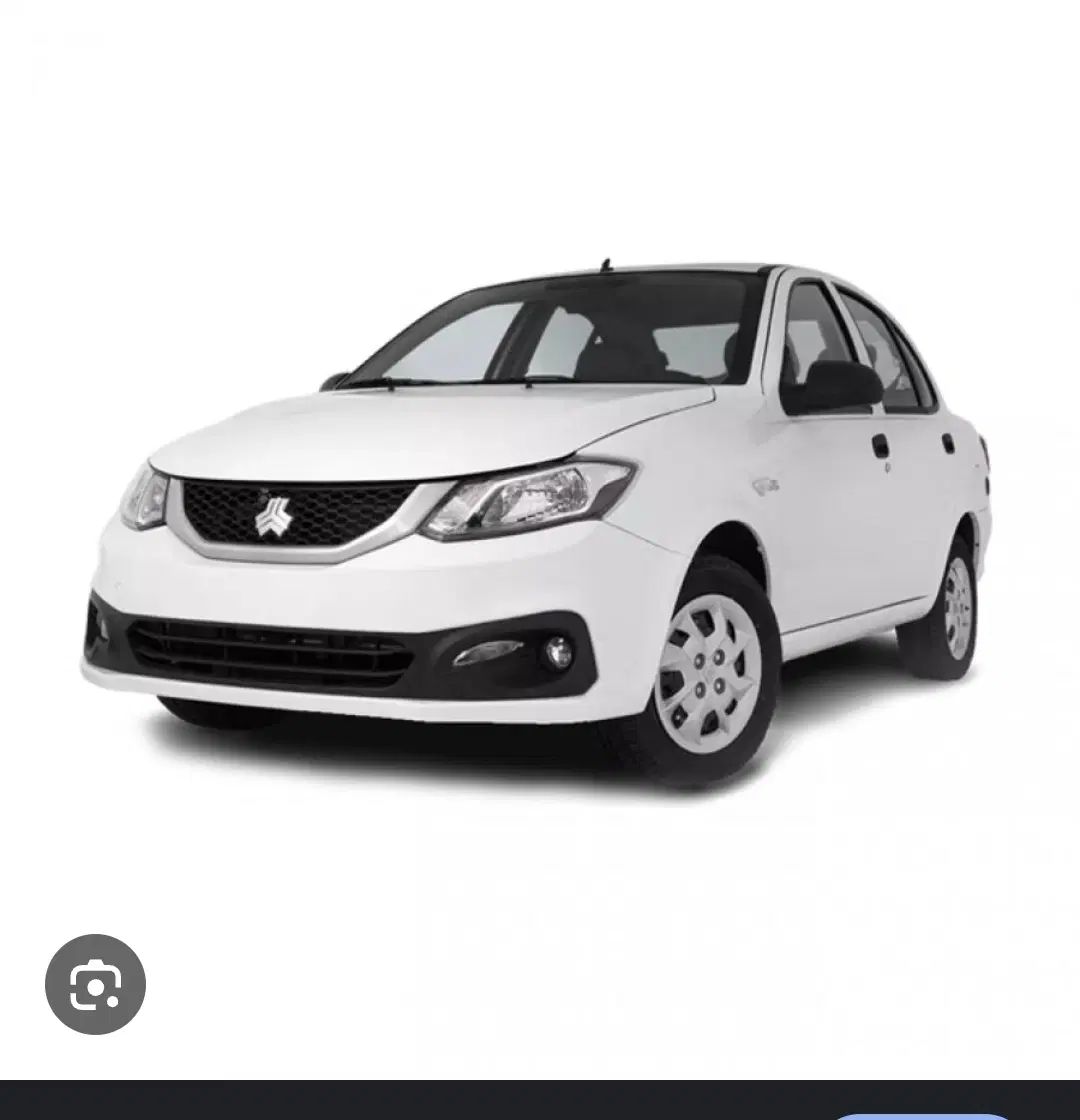Search this image with Google Lens

[x=95, y=984]
